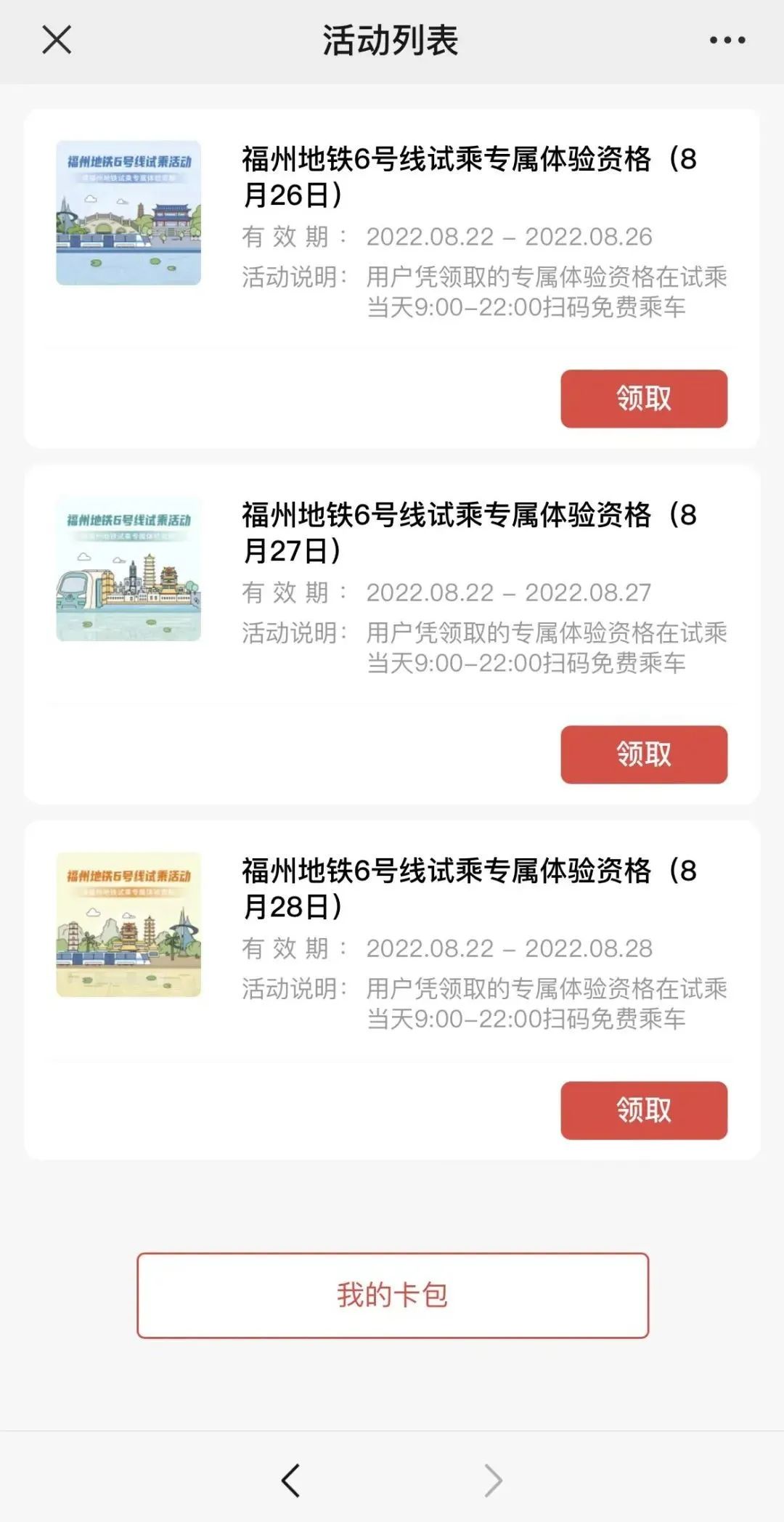Claim the 8月26日 pass via 领取 button
Image resolution: width=784 pixels, height=1522 pixels.
click(643, 398)
